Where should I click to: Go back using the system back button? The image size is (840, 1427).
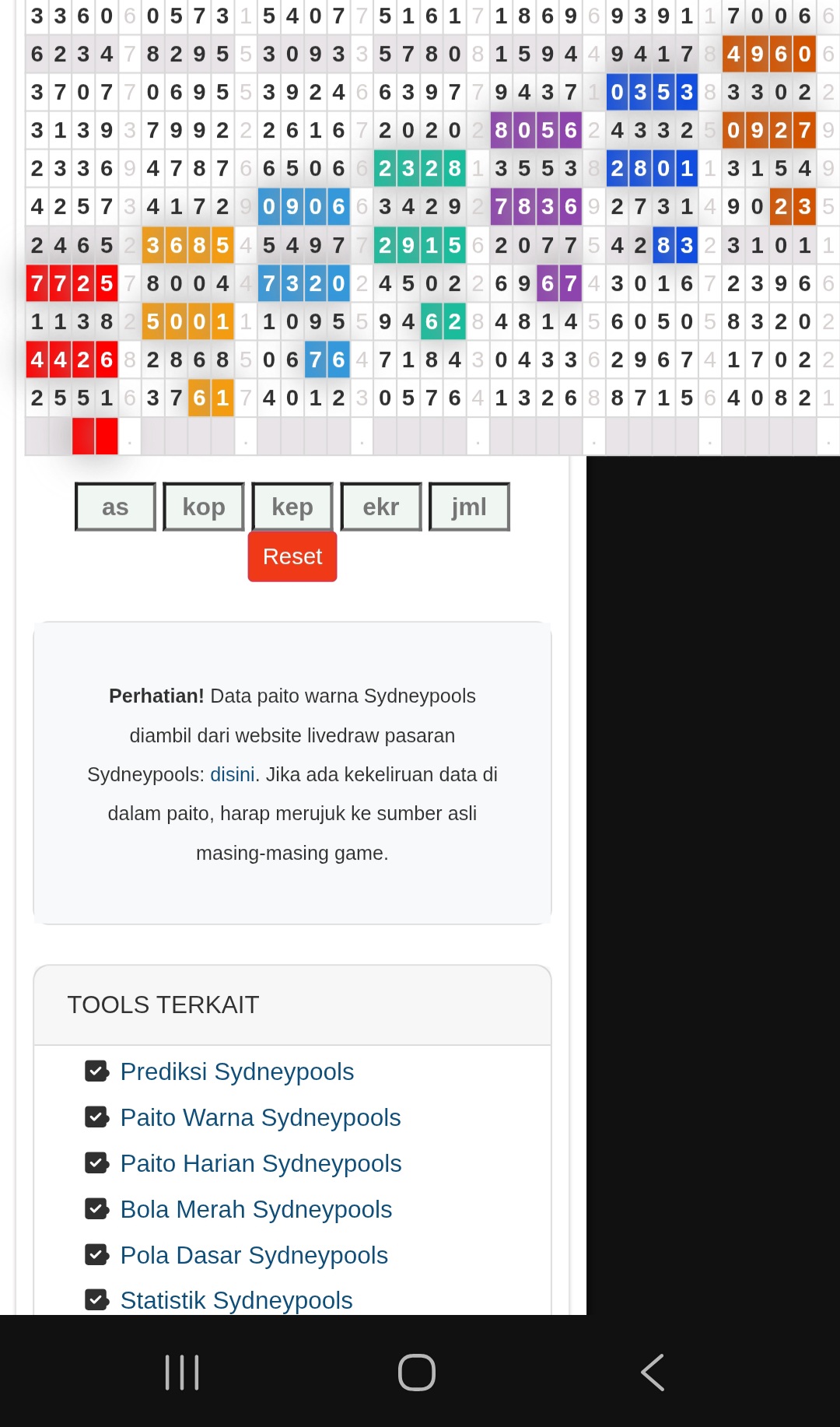point(652,1373)
